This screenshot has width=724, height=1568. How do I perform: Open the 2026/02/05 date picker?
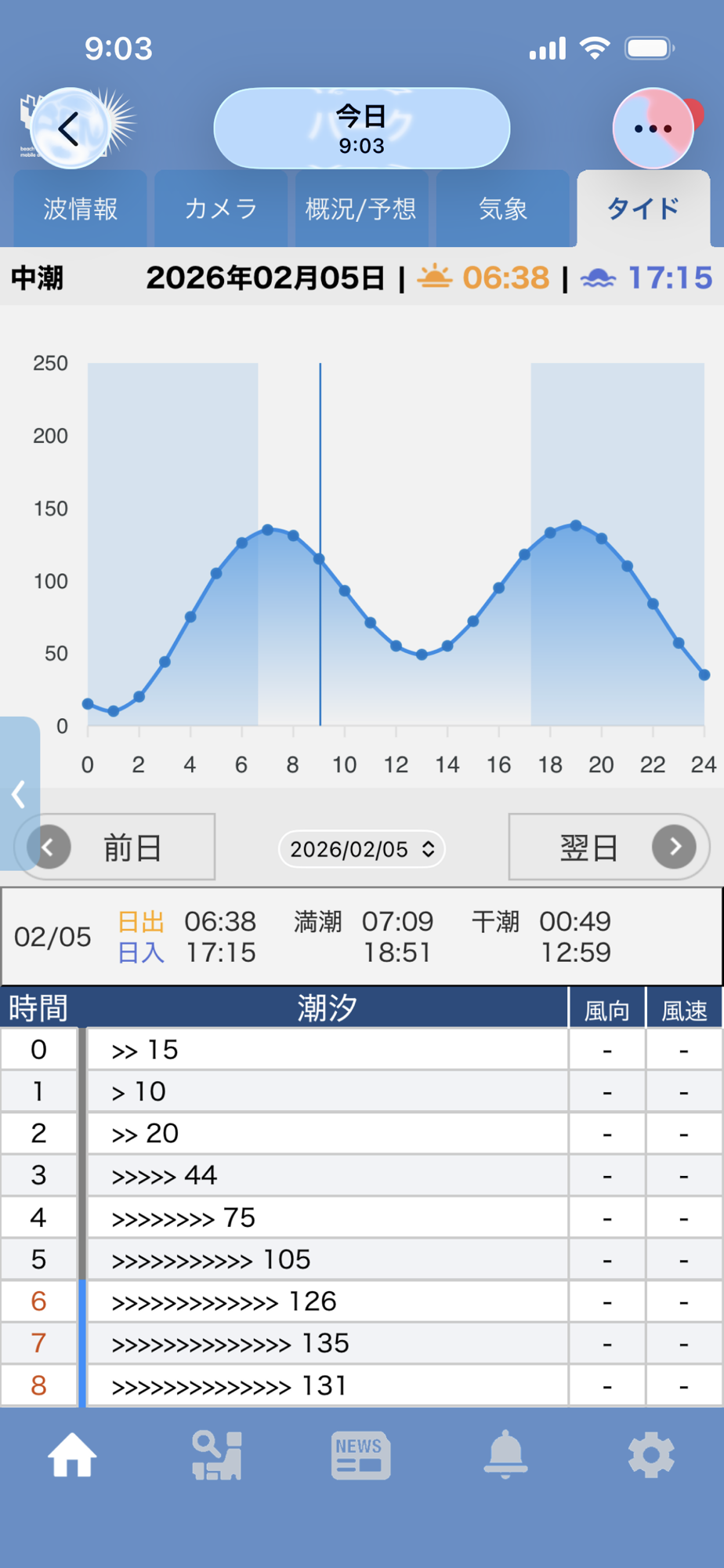click(x=361, y=849)
